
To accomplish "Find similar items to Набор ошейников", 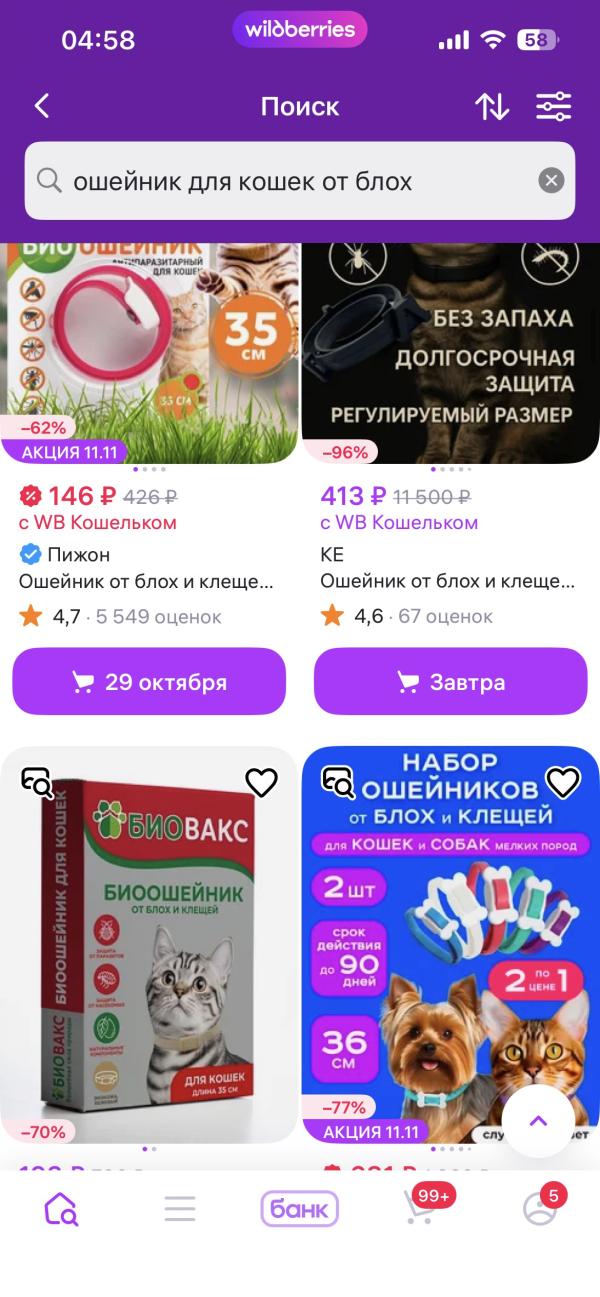I will click(339, 783).
